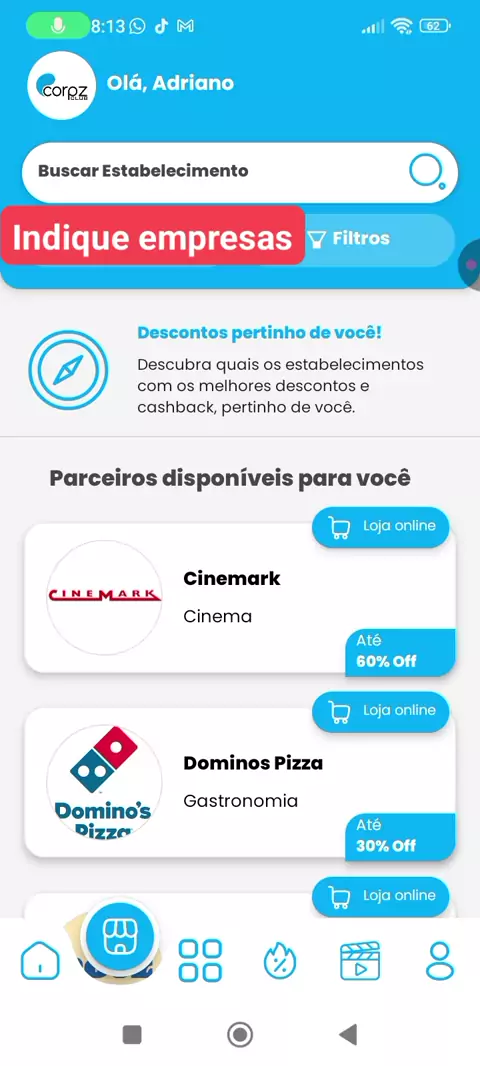
Task: Tap the store floating tab button
Action: [120, 937]
